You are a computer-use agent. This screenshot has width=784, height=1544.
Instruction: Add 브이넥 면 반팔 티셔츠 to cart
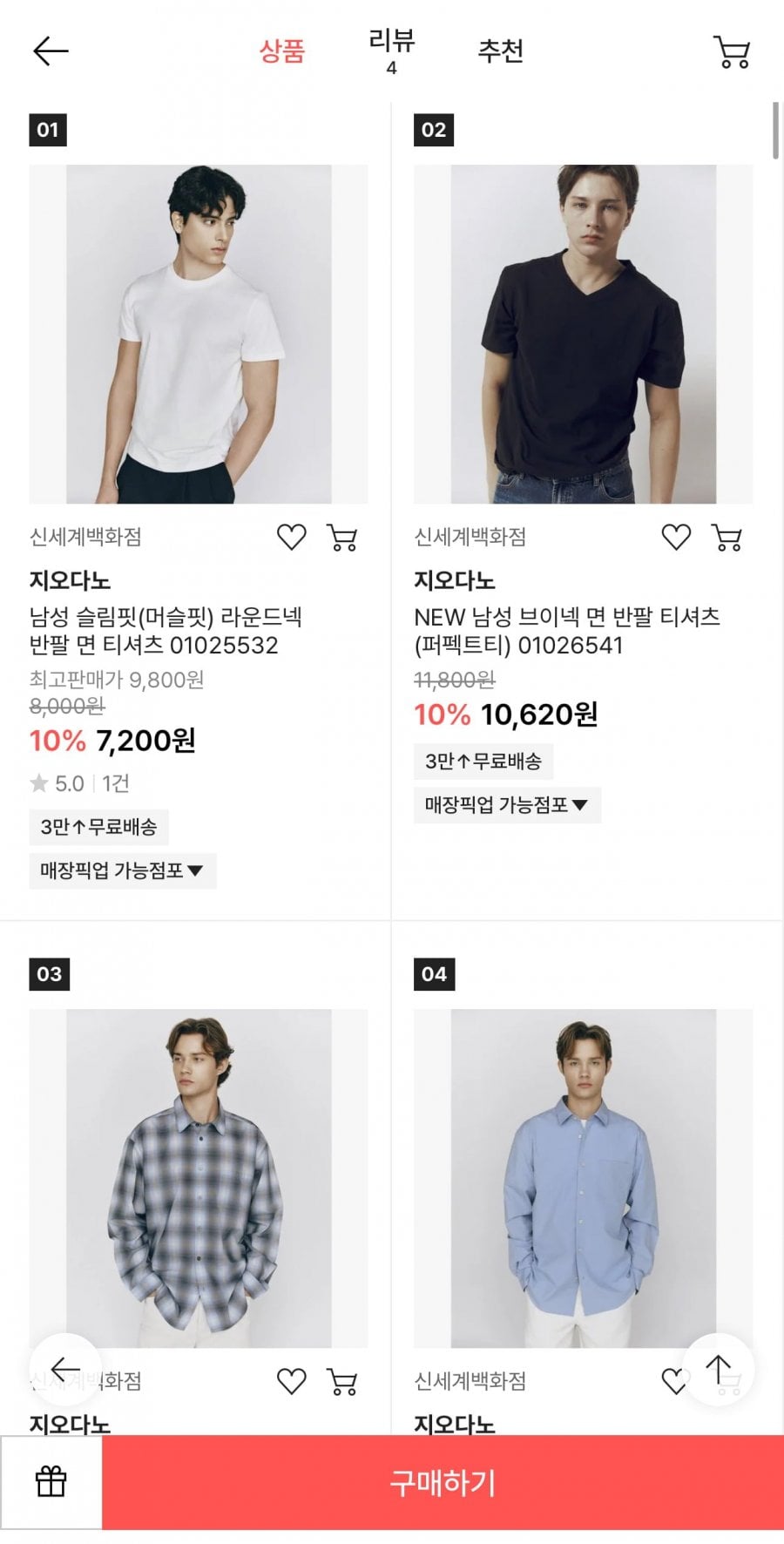[x=727, y=537]
